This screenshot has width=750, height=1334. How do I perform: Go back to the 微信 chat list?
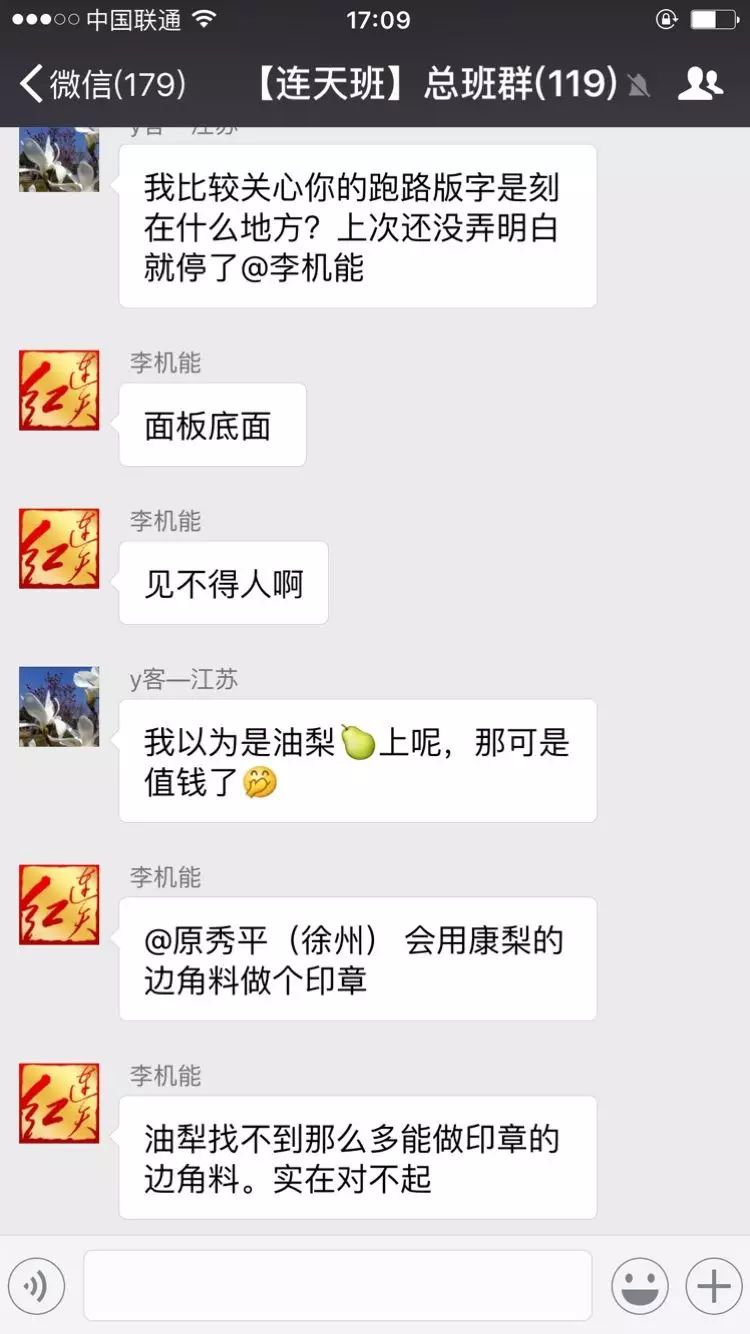(100, 84)
